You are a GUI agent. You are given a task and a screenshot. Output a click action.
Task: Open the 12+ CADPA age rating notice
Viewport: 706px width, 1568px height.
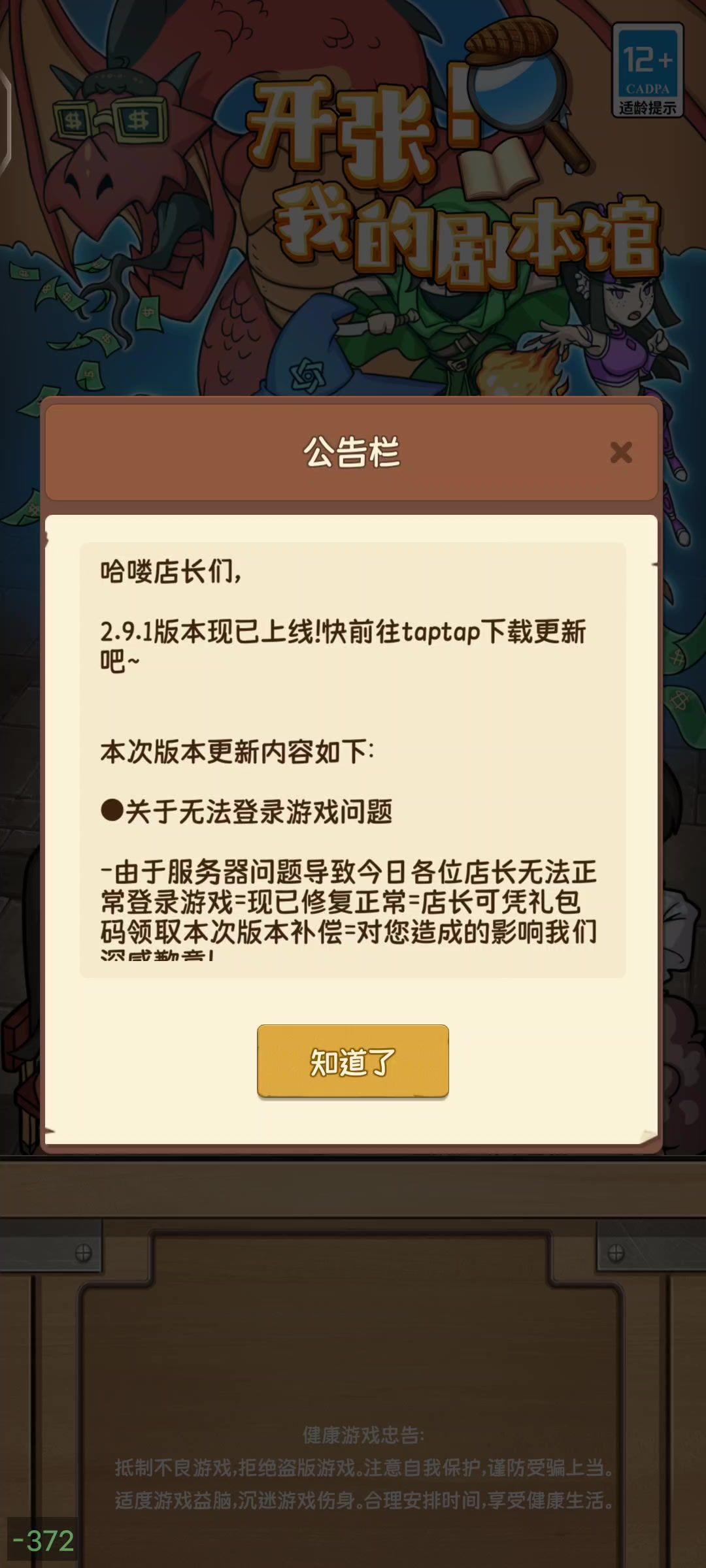point(647,71)
